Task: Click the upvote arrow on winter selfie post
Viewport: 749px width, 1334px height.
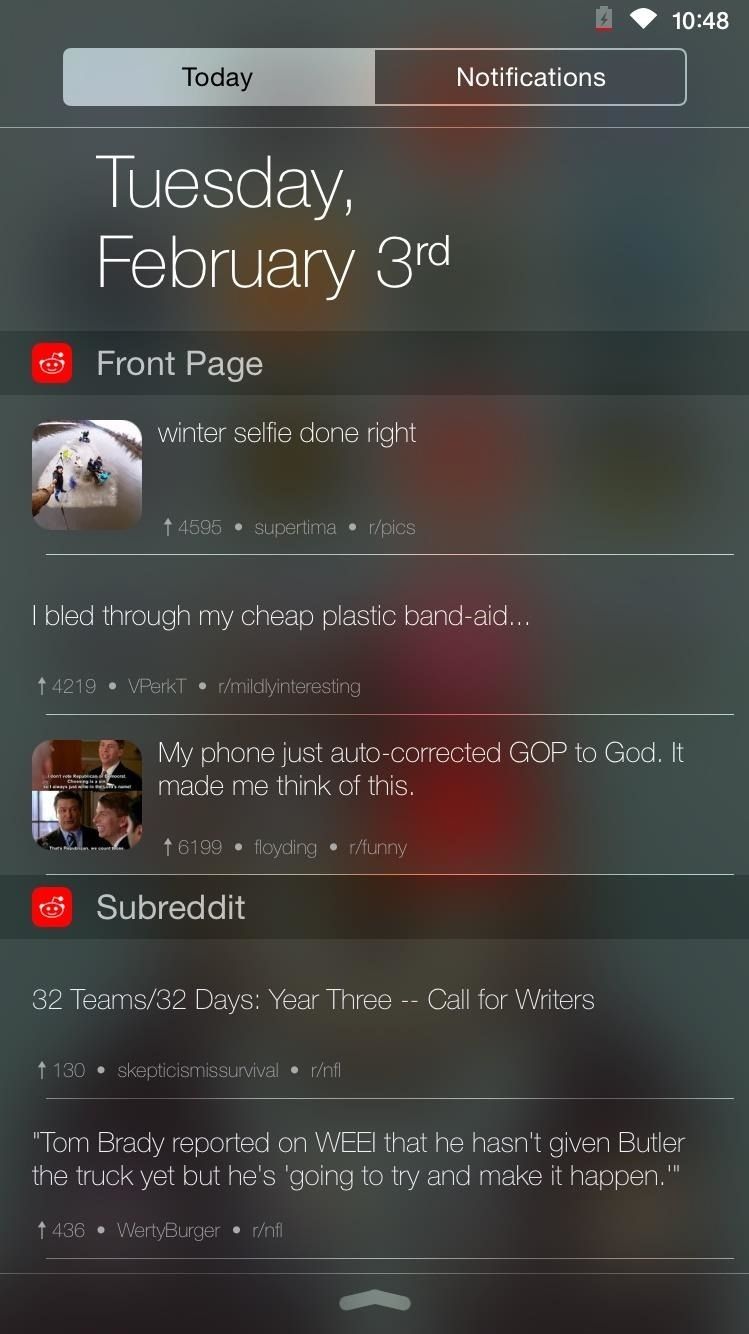Action: click(166, 526)
